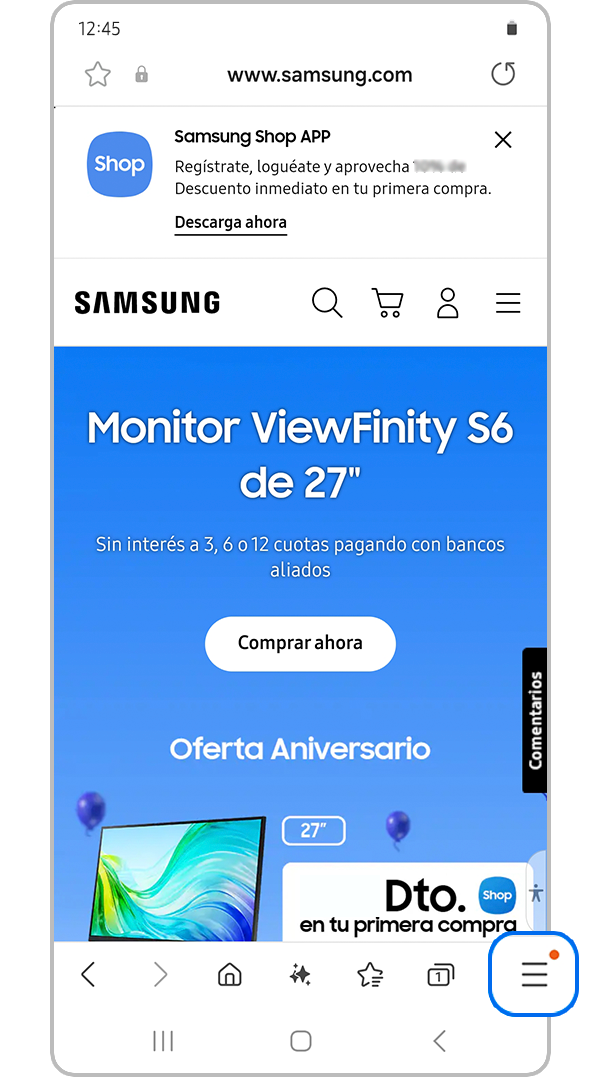Open the account profile icon
600x1077 pixels.
coord(448,303)
